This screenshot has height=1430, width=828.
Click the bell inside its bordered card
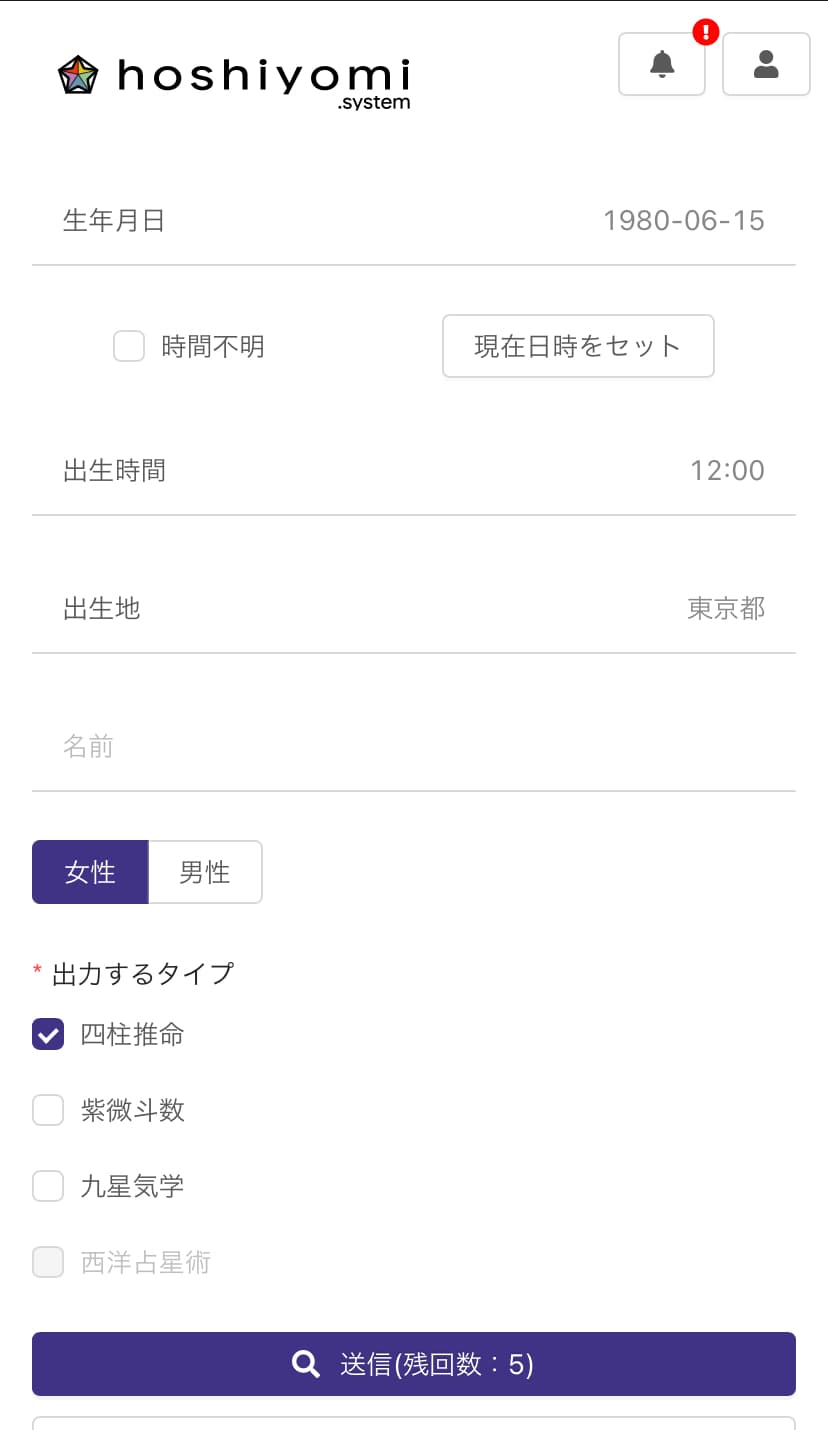point(661,66)
